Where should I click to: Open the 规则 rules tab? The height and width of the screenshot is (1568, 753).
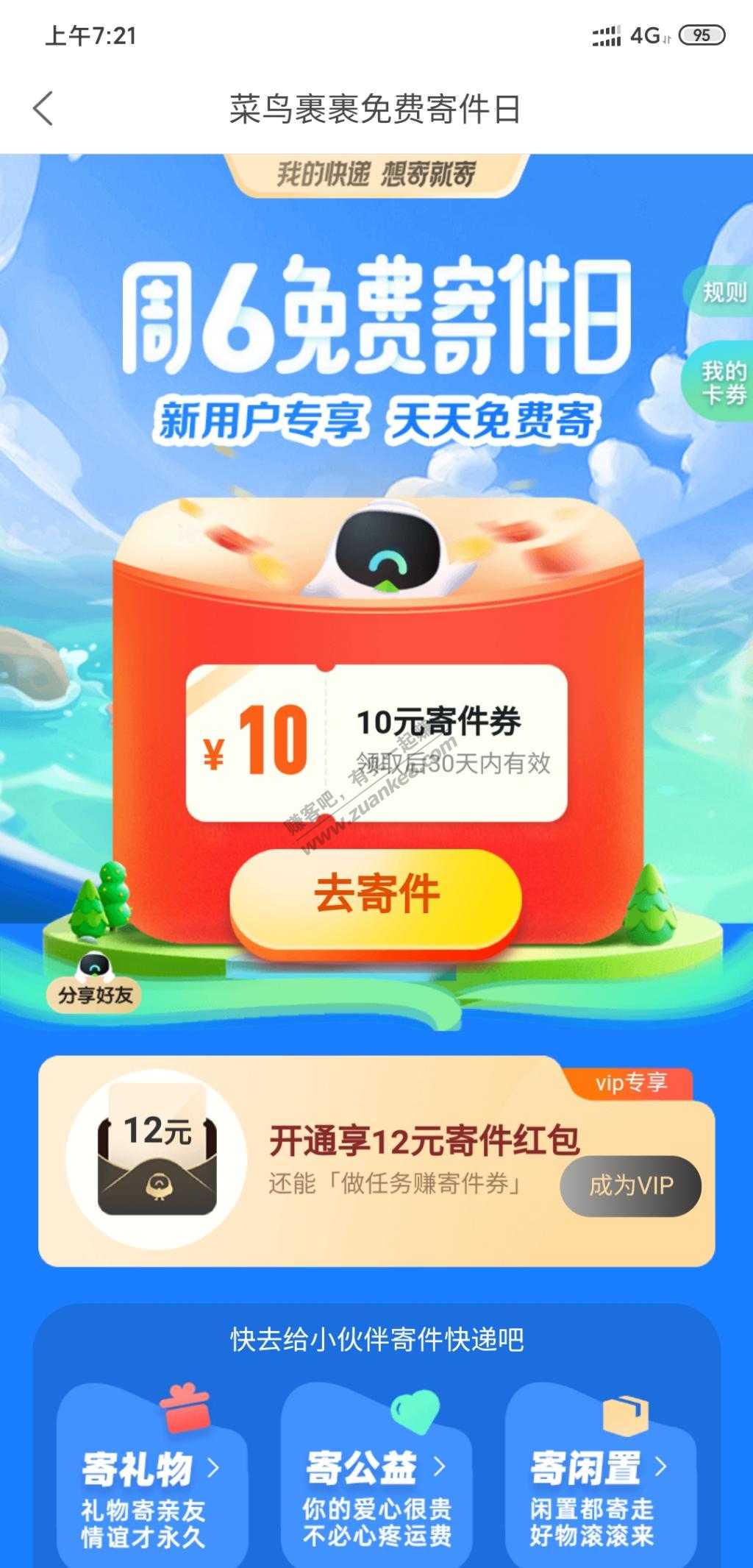coord(722,293)
